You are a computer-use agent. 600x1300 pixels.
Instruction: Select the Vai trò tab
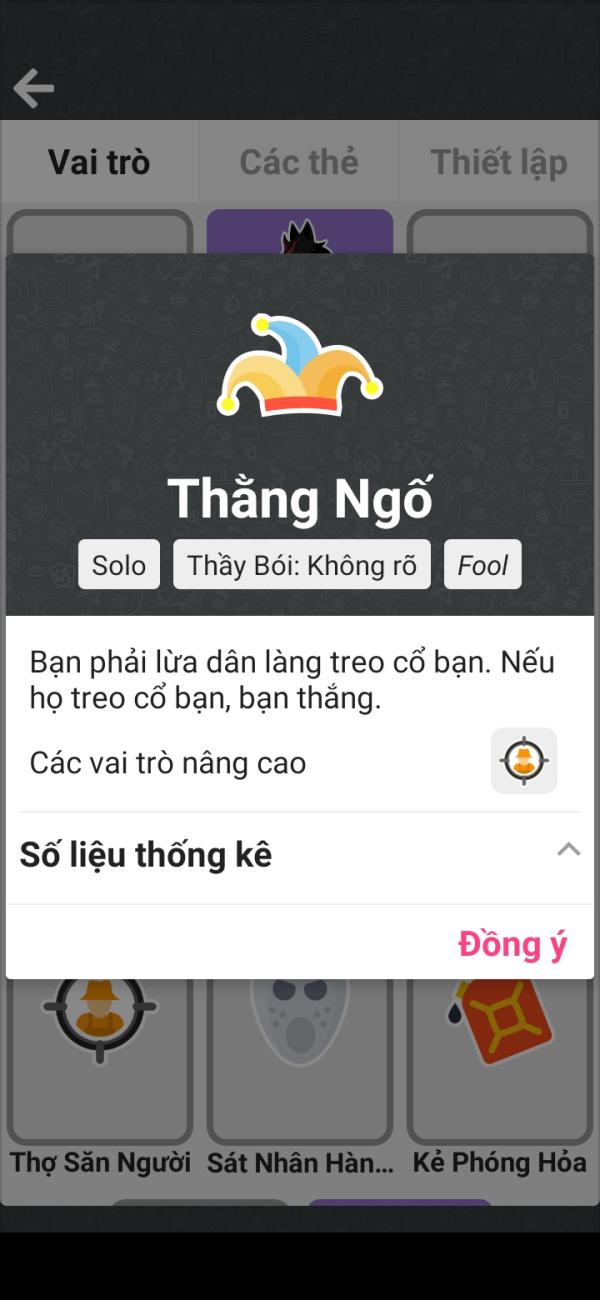99,162
